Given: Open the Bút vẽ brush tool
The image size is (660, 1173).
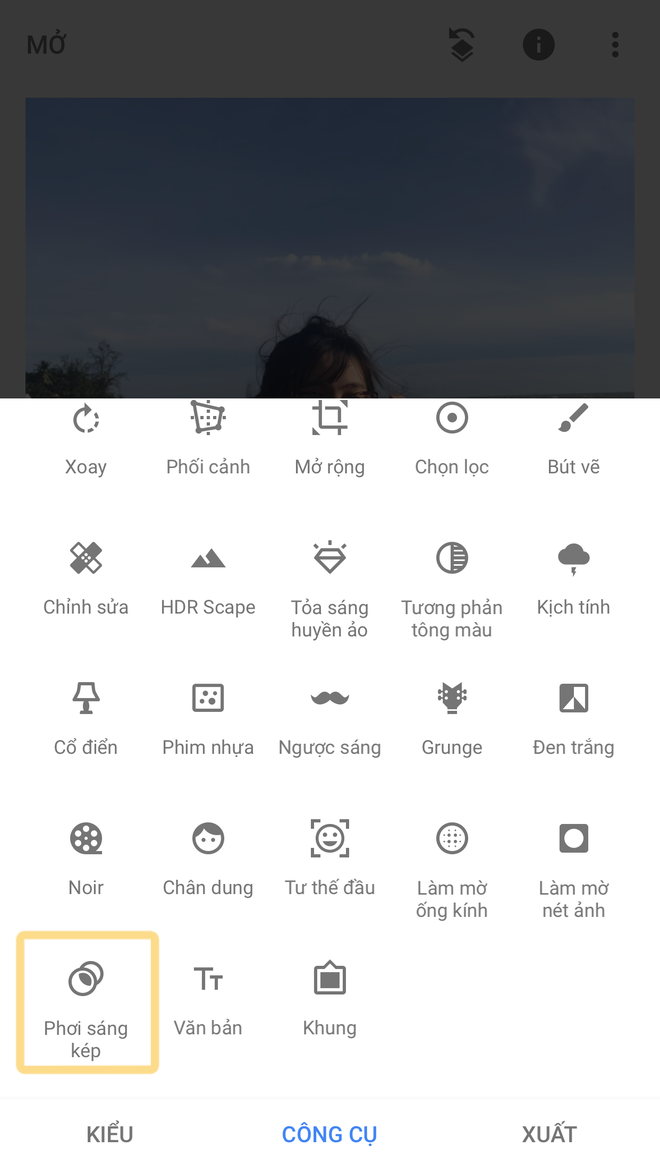Looking at the screenshot, I should tap(573, 438).
